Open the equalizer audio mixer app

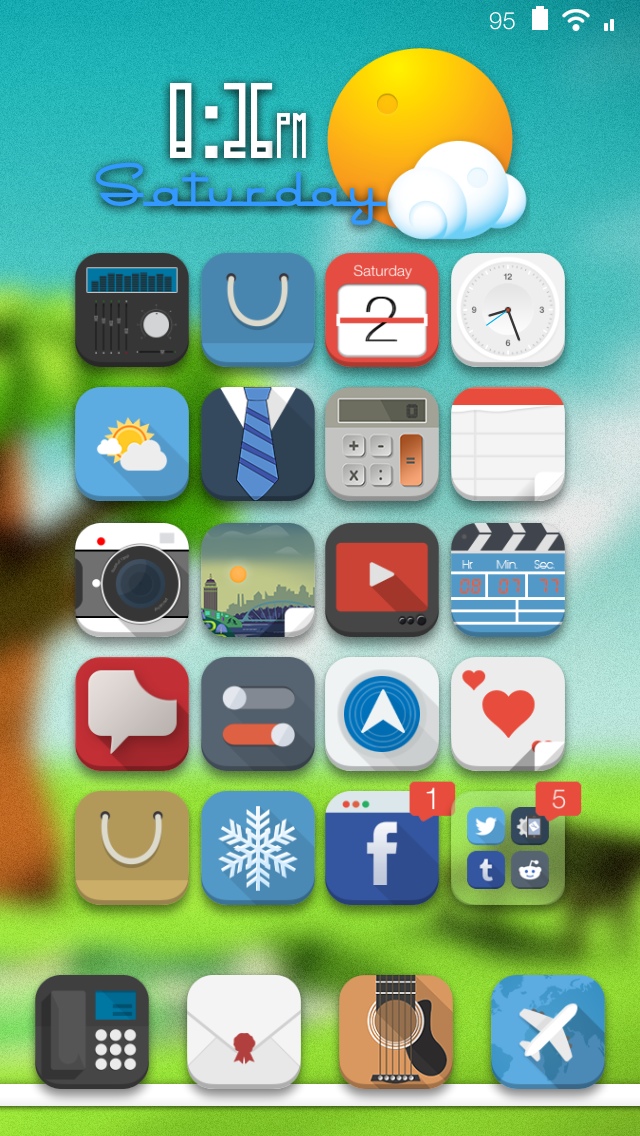coord(132,309)
